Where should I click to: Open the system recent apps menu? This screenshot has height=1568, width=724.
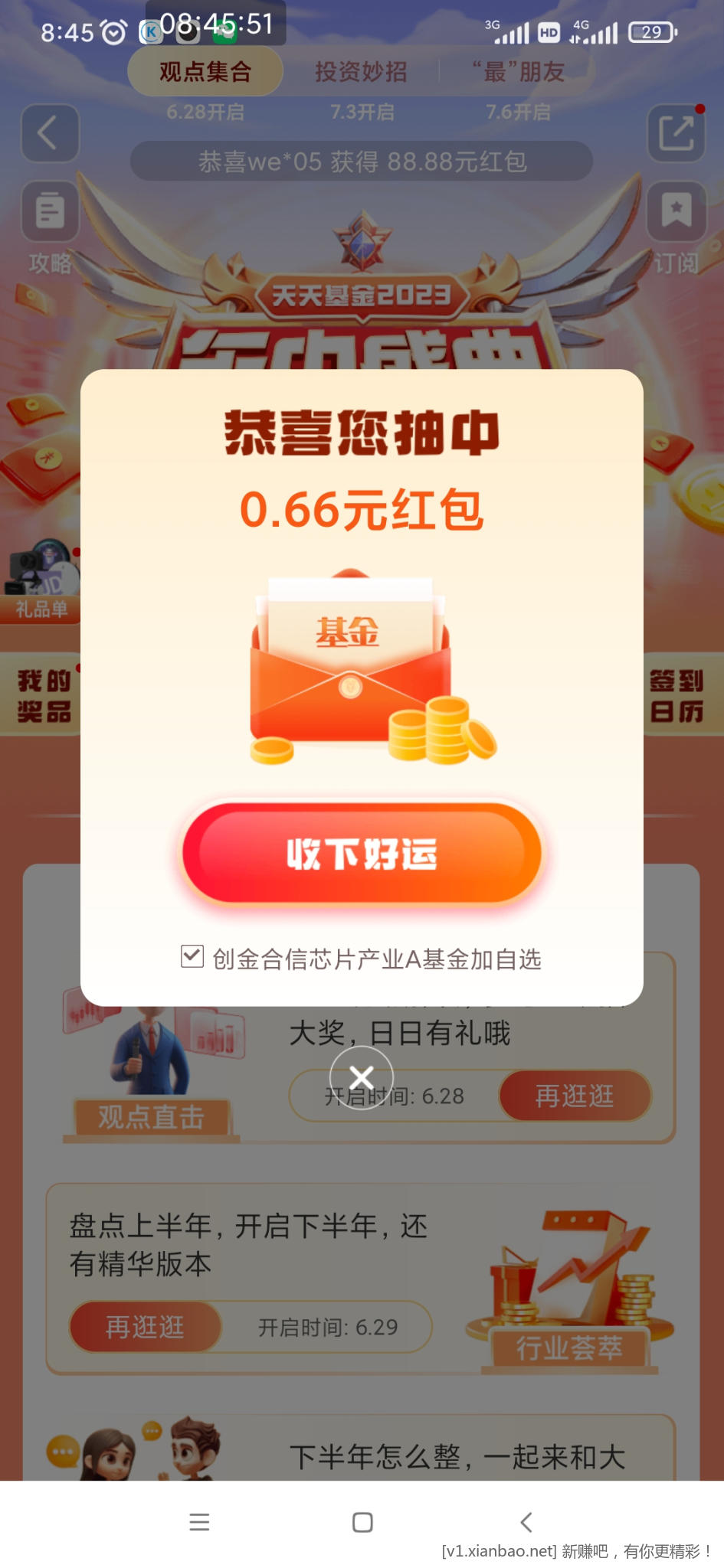(x=199, y=1522)
